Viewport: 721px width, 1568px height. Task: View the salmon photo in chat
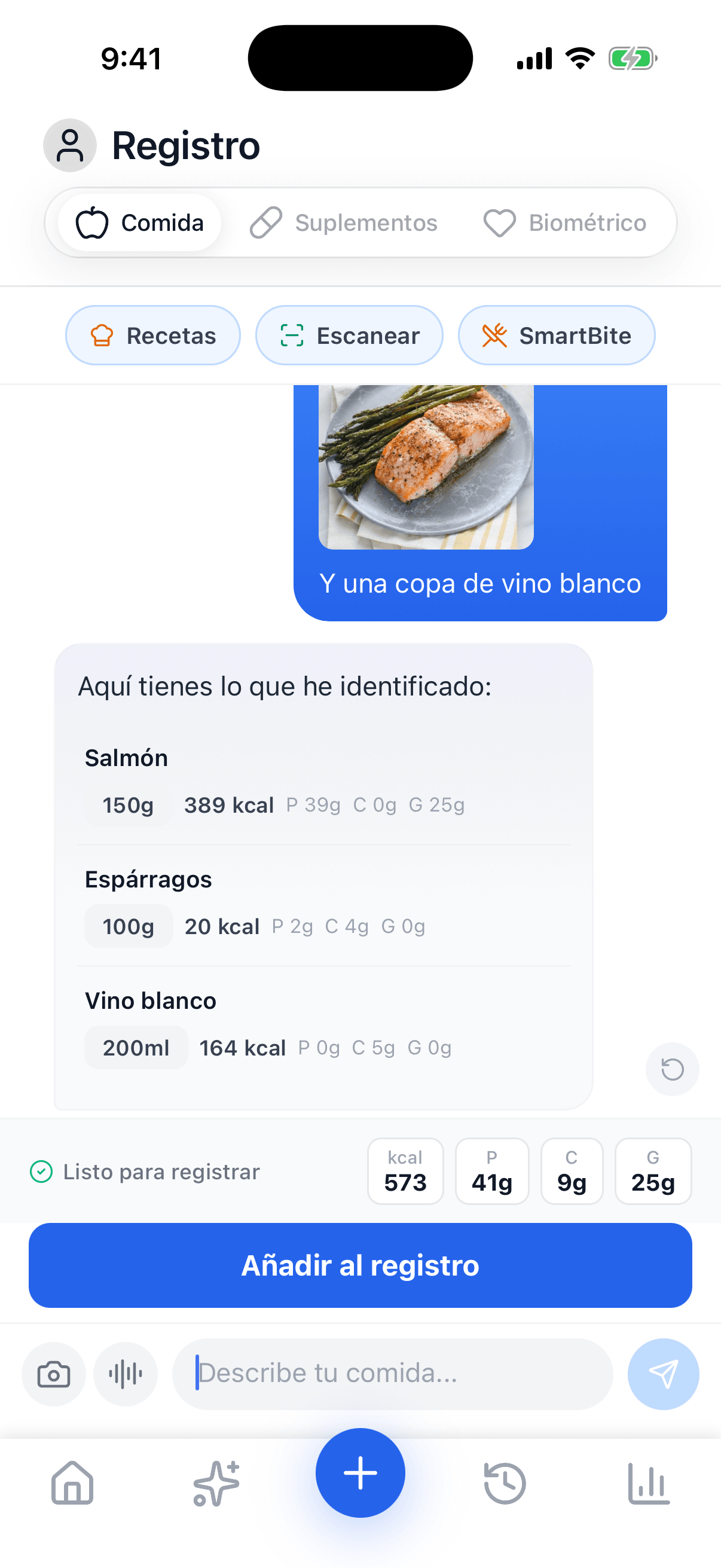pyautogui.click(x=426, y=467)
